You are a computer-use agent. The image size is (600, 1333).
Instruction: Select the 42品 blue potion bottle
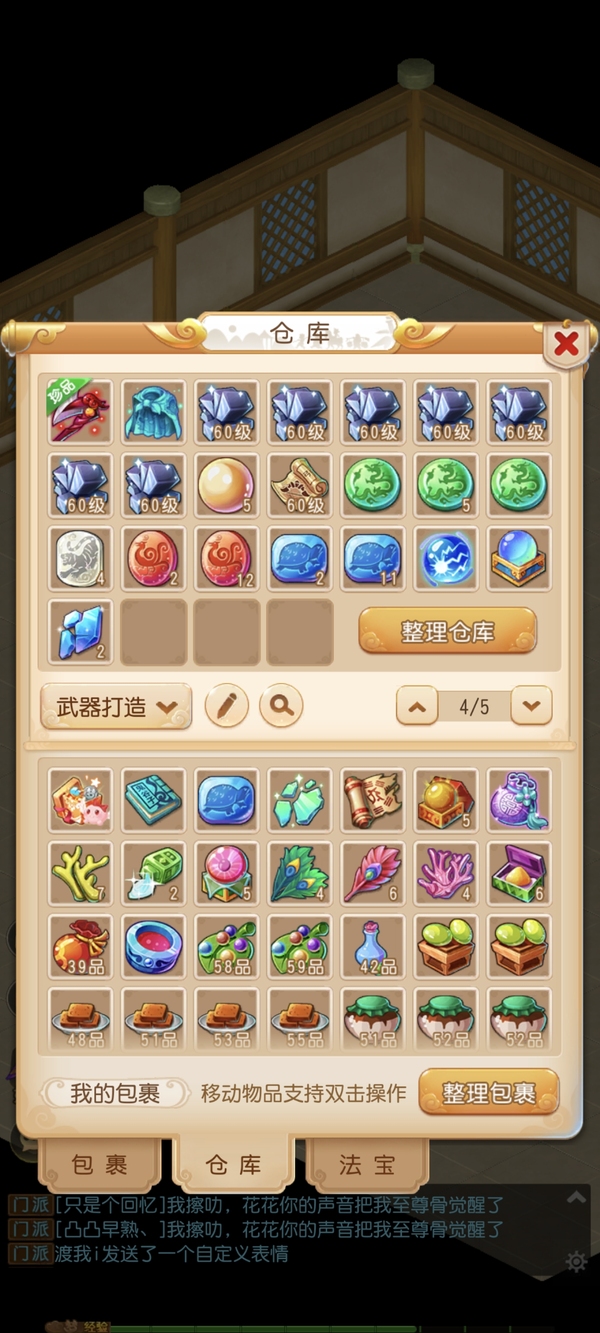pos(373,947)
